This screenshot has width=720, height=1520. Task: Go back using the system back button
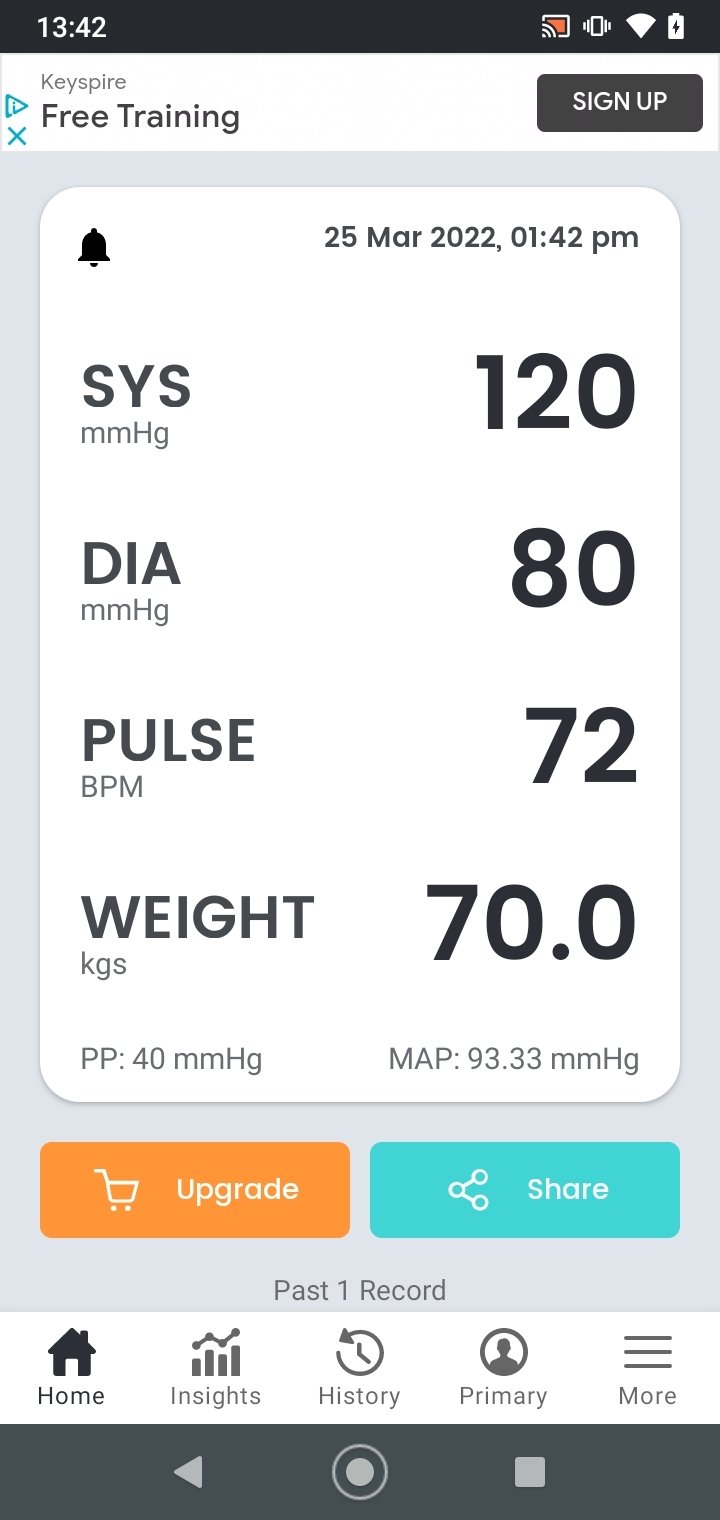(x=188, y=1472)
